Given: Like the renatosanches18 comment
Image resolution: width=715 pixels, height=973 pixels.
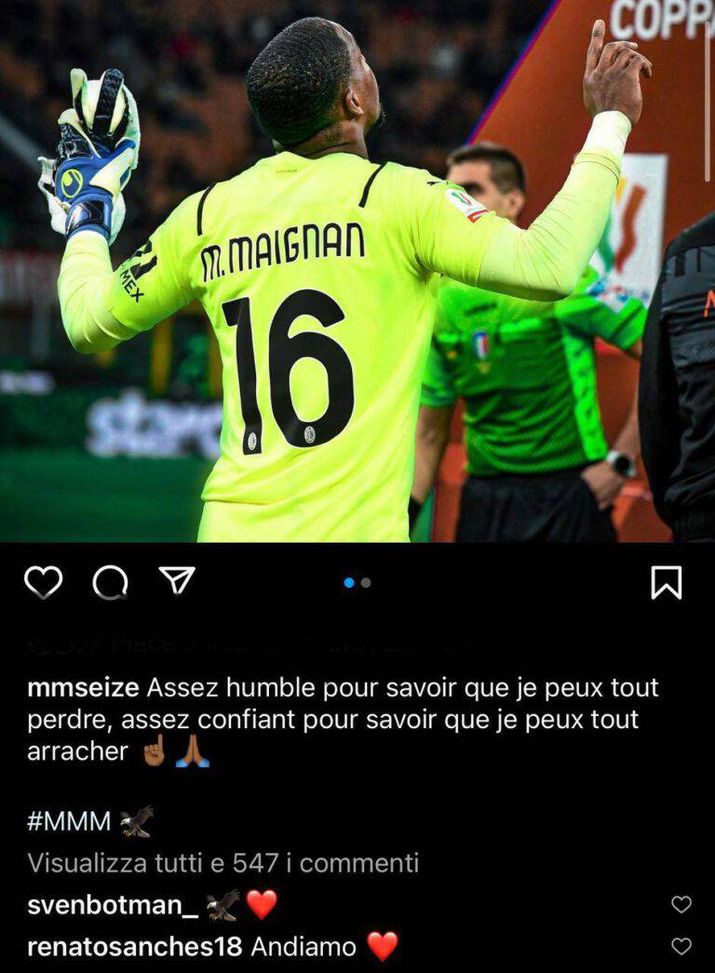Looking at the screenshot, I should click(x=681, y=946).
